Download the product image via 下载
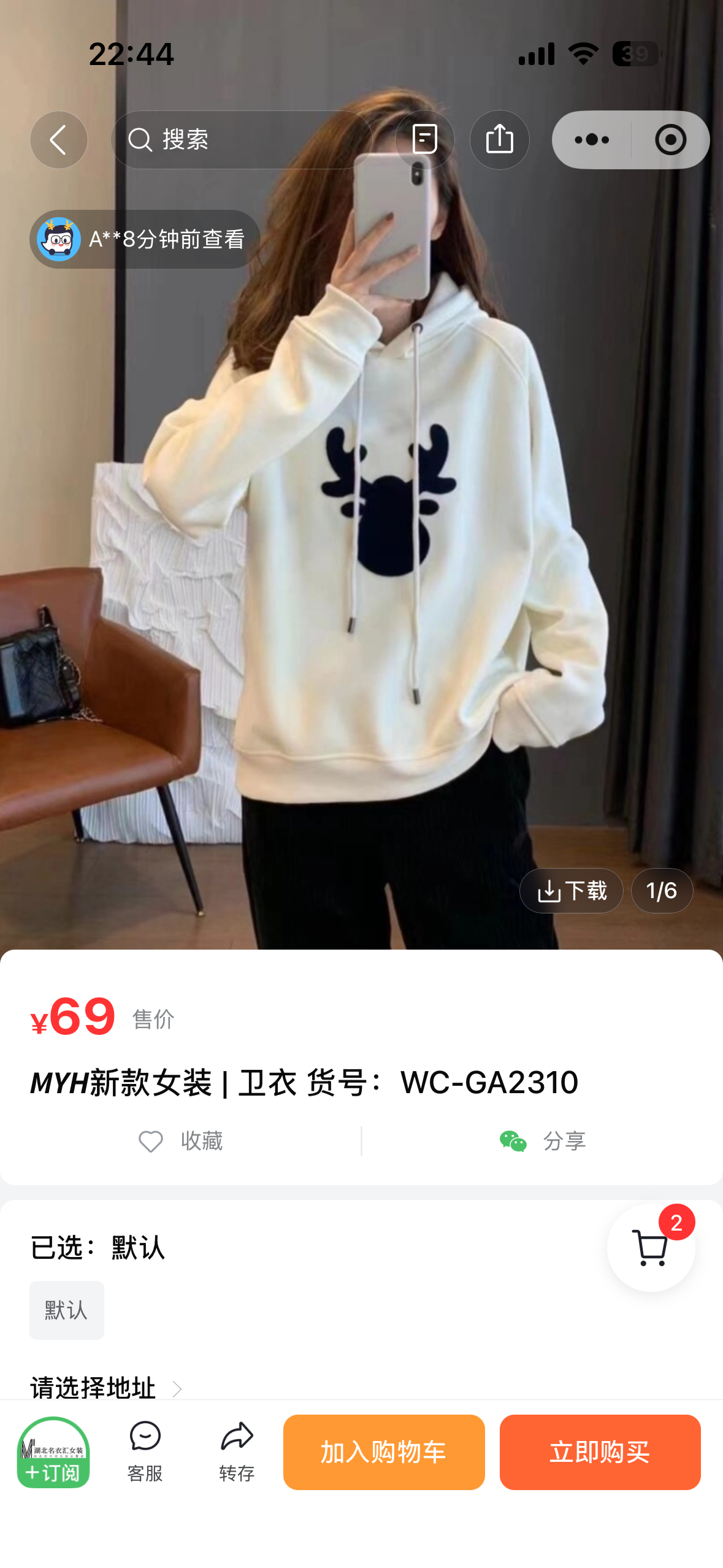Viewport: 723px width, 1568px height. (x=571, y=890)
